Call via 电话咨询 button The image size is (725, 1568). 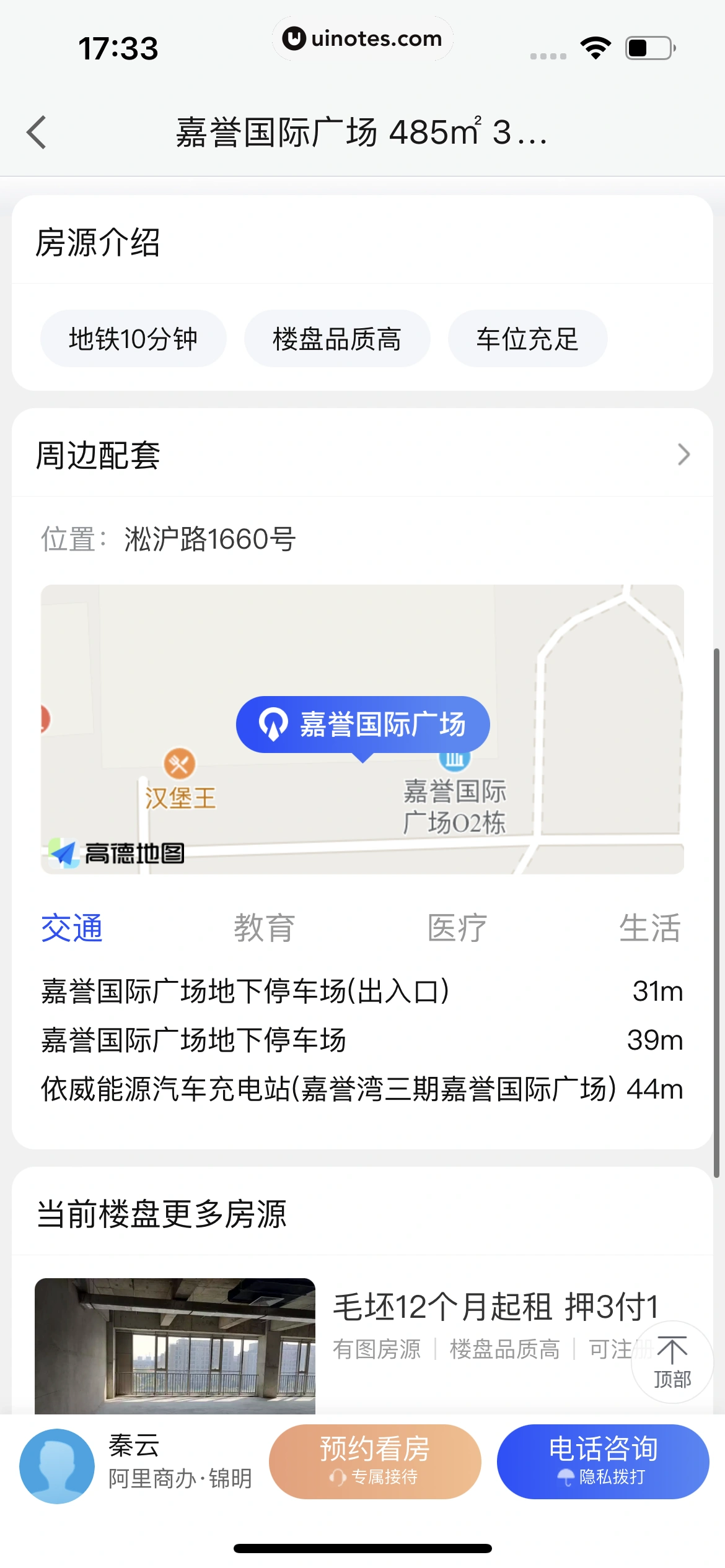[x=602, y=1461]
